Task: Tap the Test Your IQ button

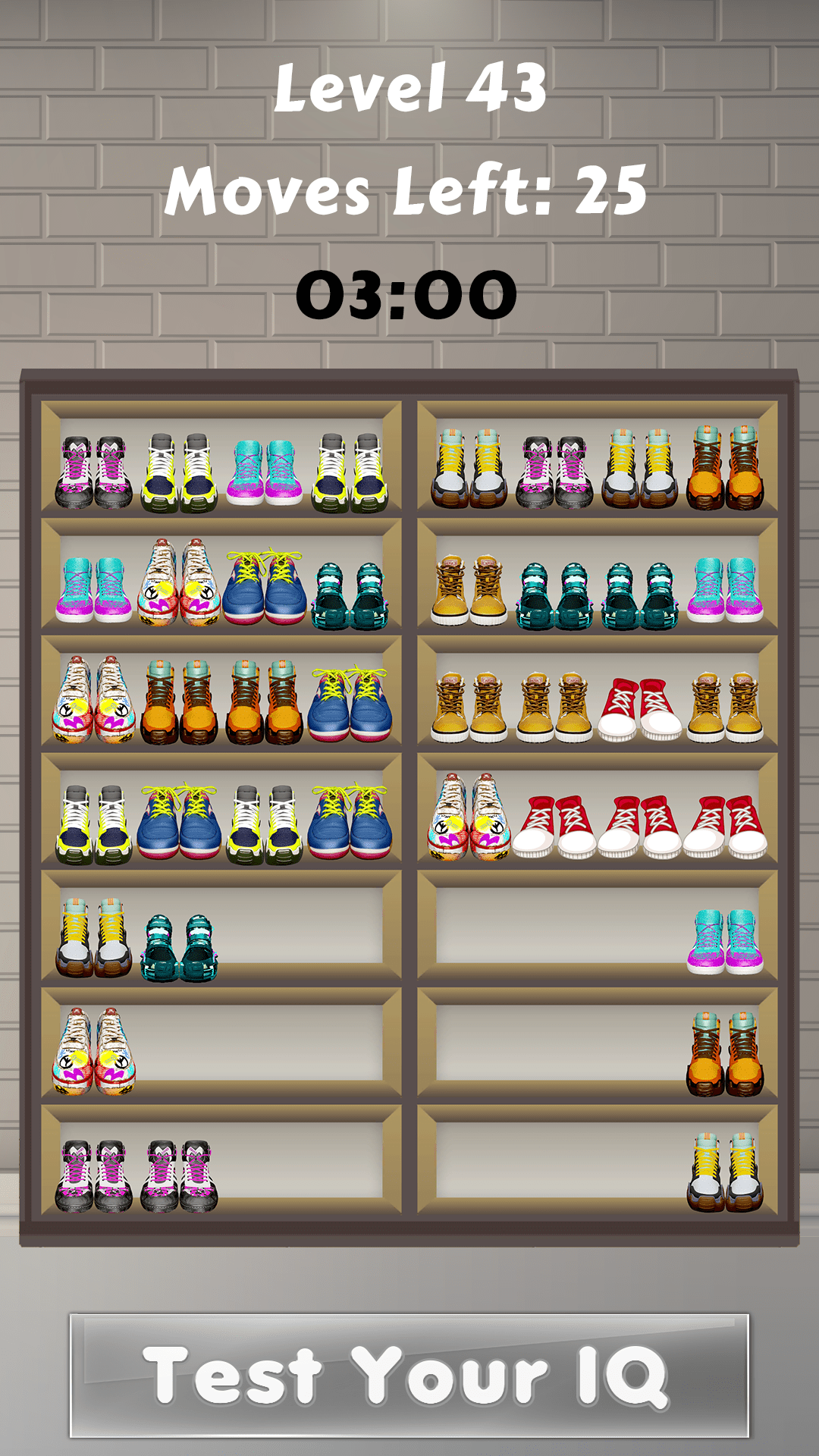Action: pyautogui.click(x=409, y=1376)
